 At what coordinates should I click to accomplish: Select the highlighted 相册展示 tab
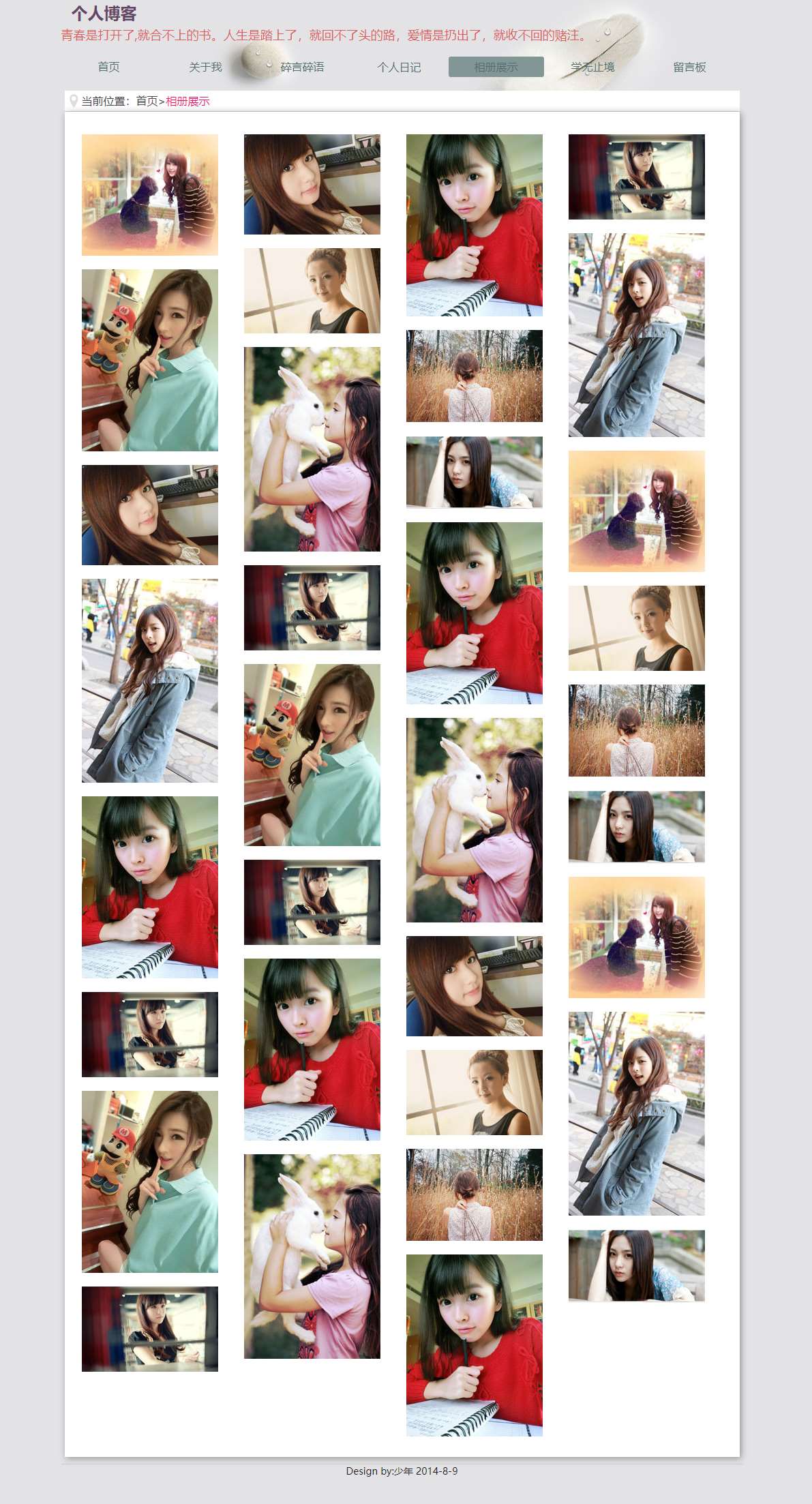coord(496,67)
